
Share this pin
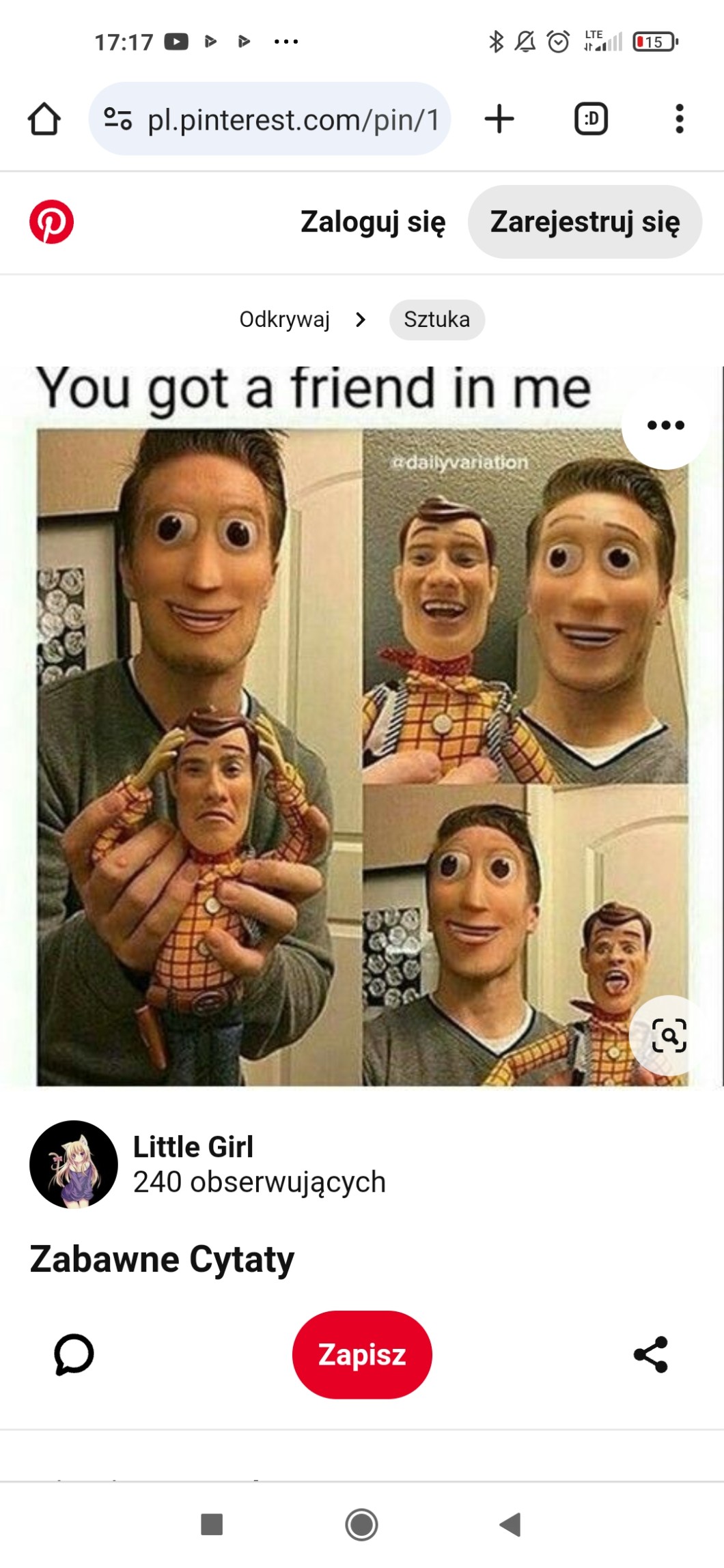click(650, 1354)
